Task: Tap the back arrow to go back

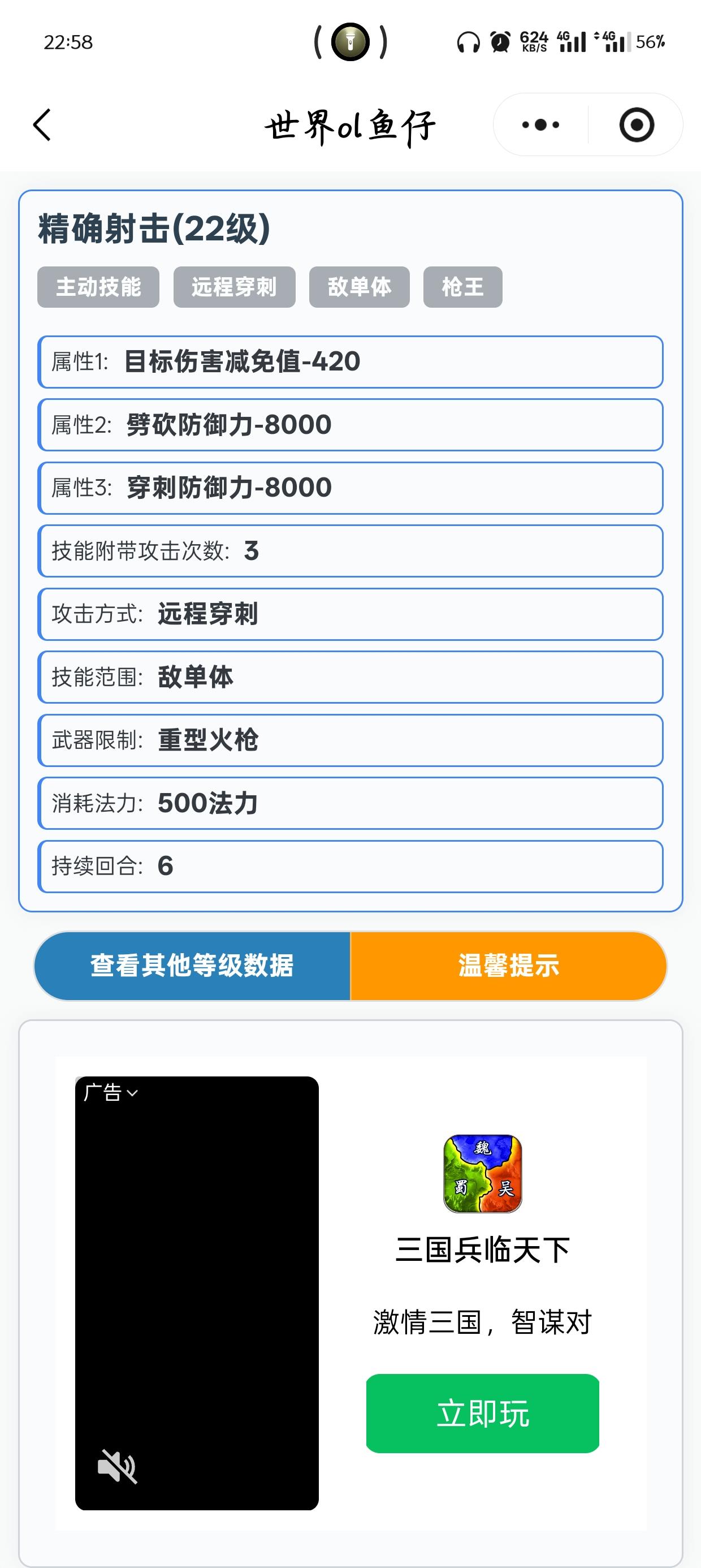Action: [40, 125]
